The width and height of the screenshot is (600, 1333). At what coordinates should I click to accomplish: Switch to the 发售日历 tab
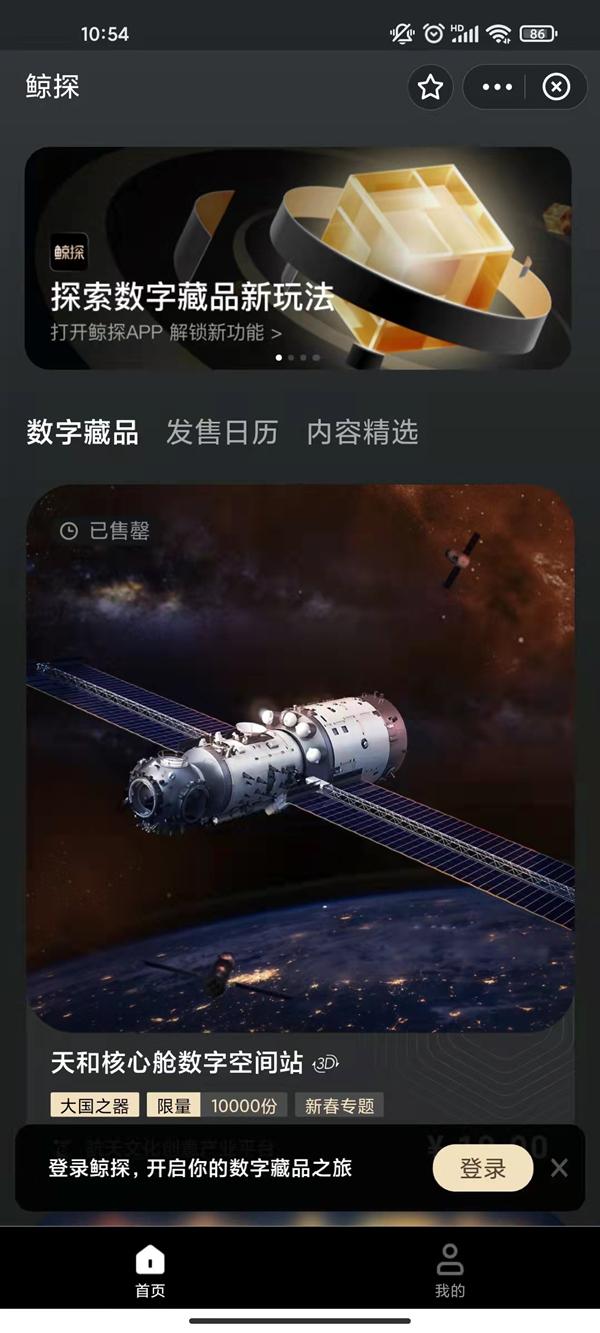222,432
